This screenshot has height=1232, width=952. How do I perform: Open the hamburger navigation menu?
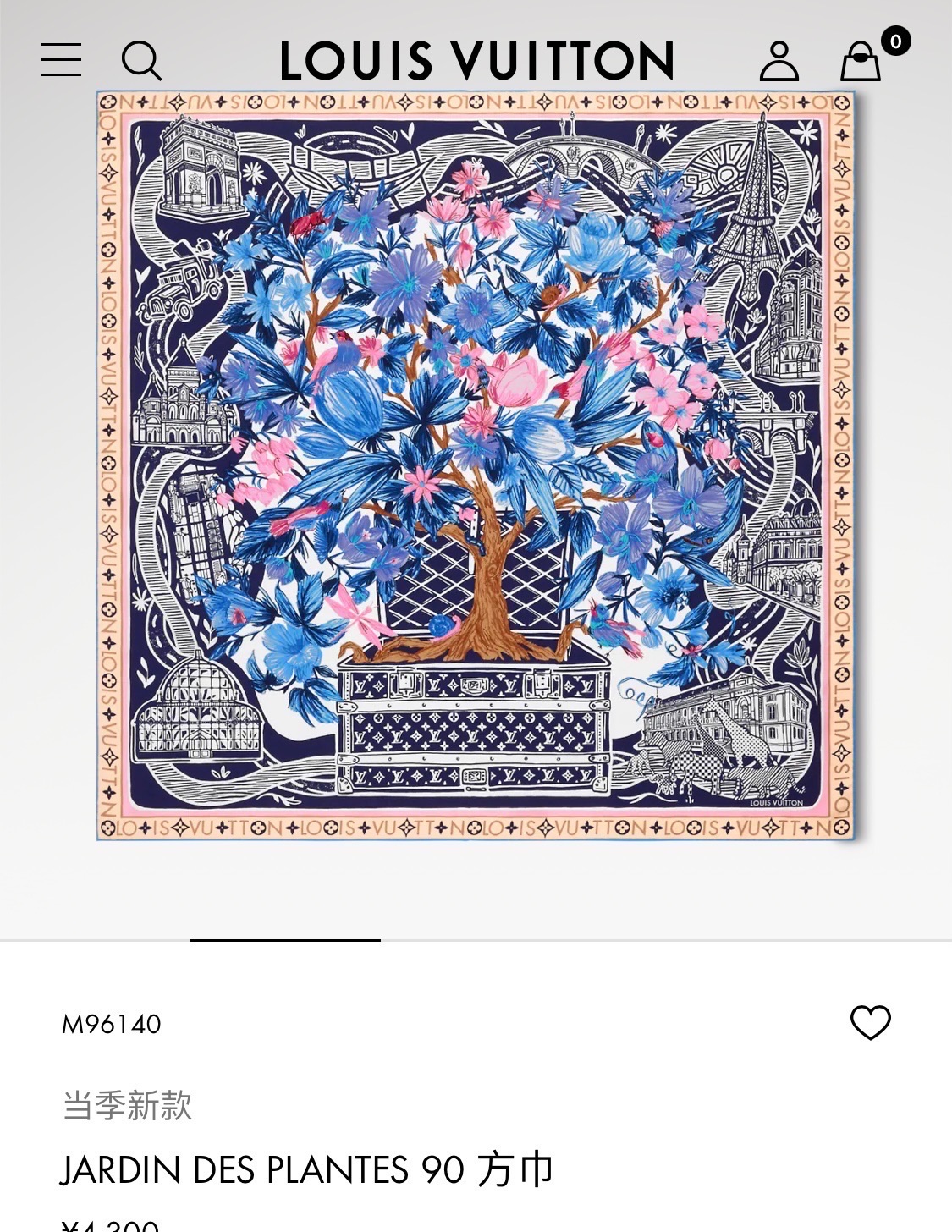click(61, 60)
